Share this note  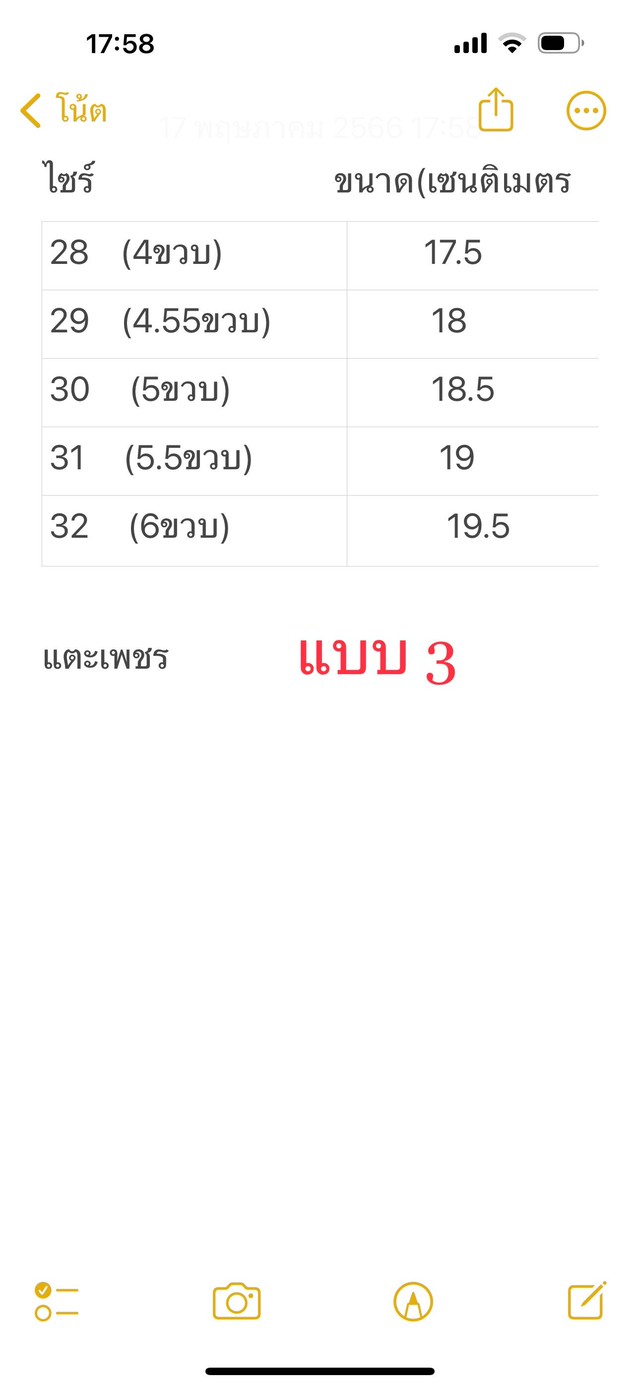(496, 109)
